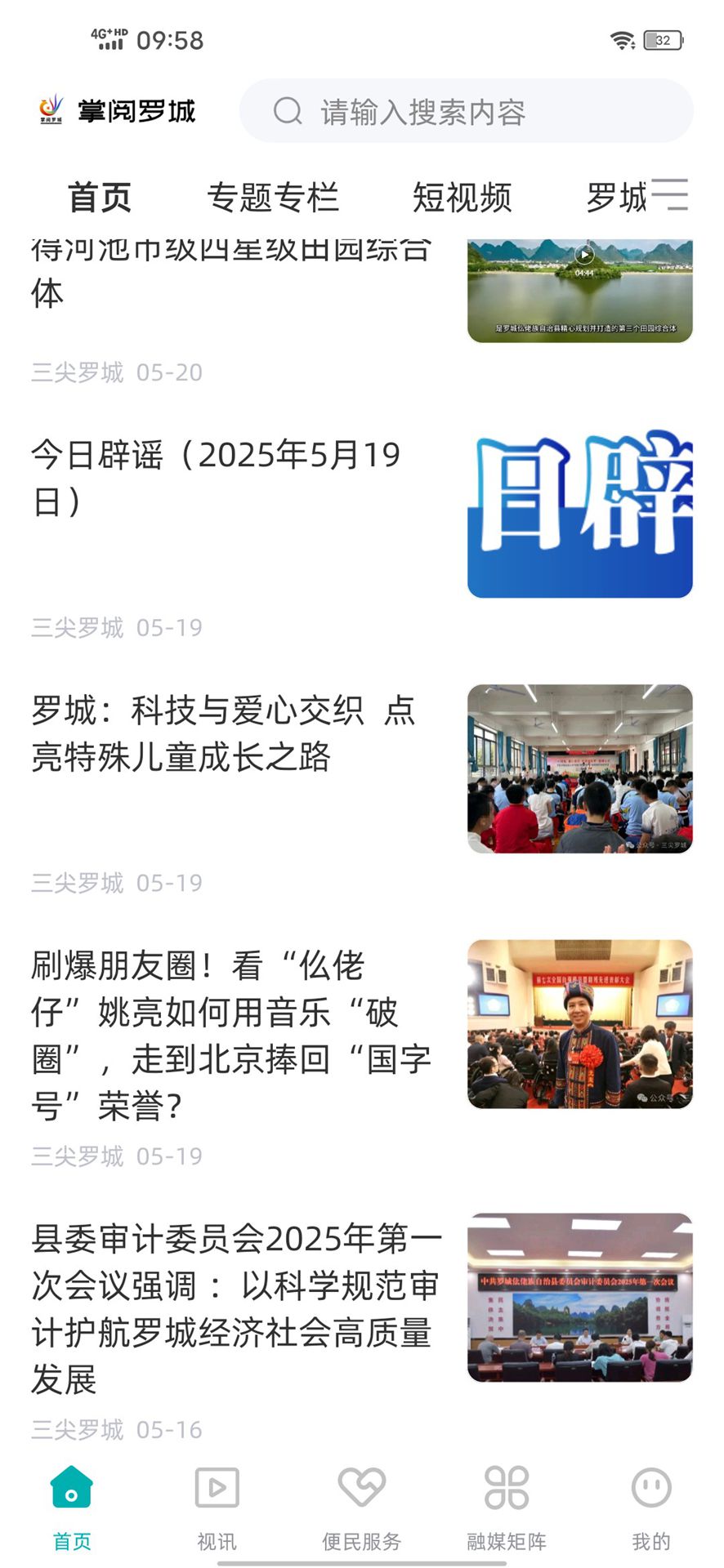Tap the battery indicator in the status bar
The image size is (724, 1568).
[664, 39]
